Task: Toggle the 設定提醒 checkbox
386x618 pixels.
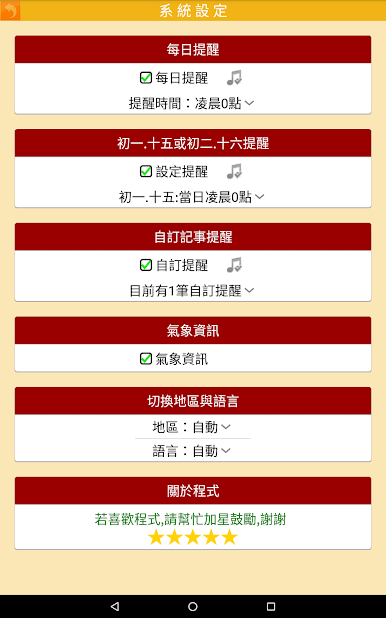Action: 146,171
